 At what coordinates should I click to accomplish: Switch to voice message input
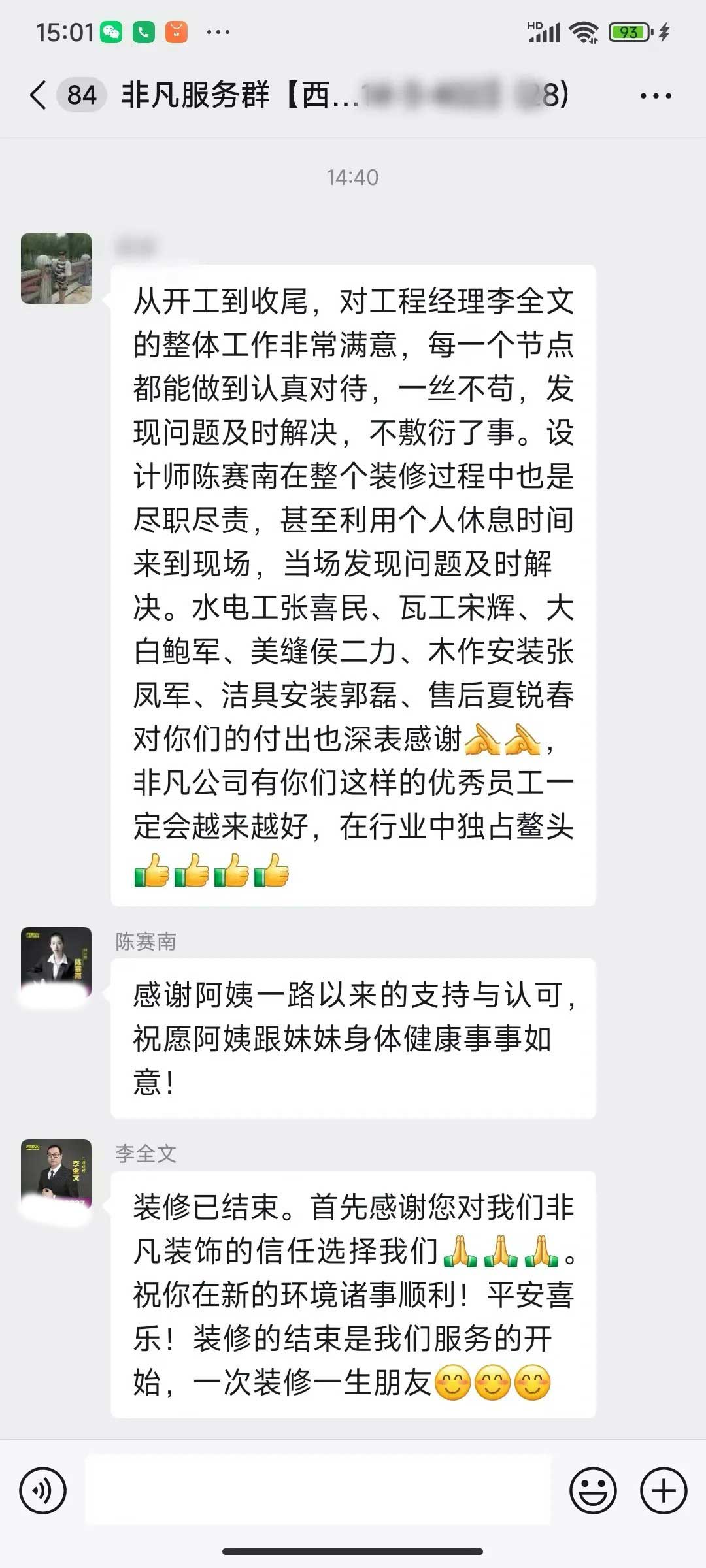coord(43,1491)
